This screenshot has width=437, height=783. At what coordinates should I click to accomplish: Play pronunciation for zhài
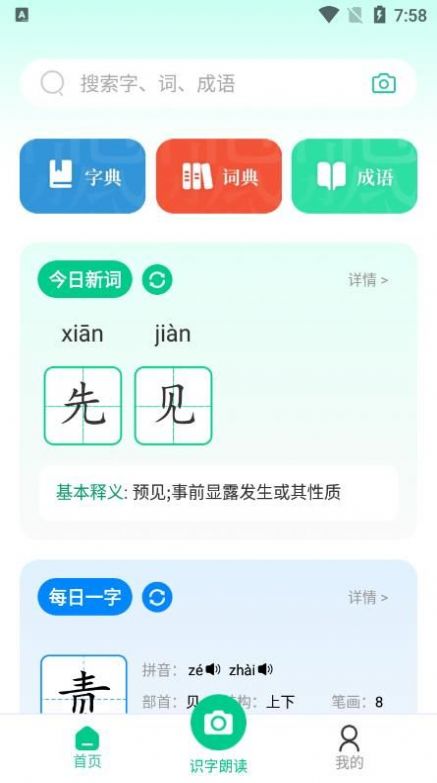coord(265,669)
